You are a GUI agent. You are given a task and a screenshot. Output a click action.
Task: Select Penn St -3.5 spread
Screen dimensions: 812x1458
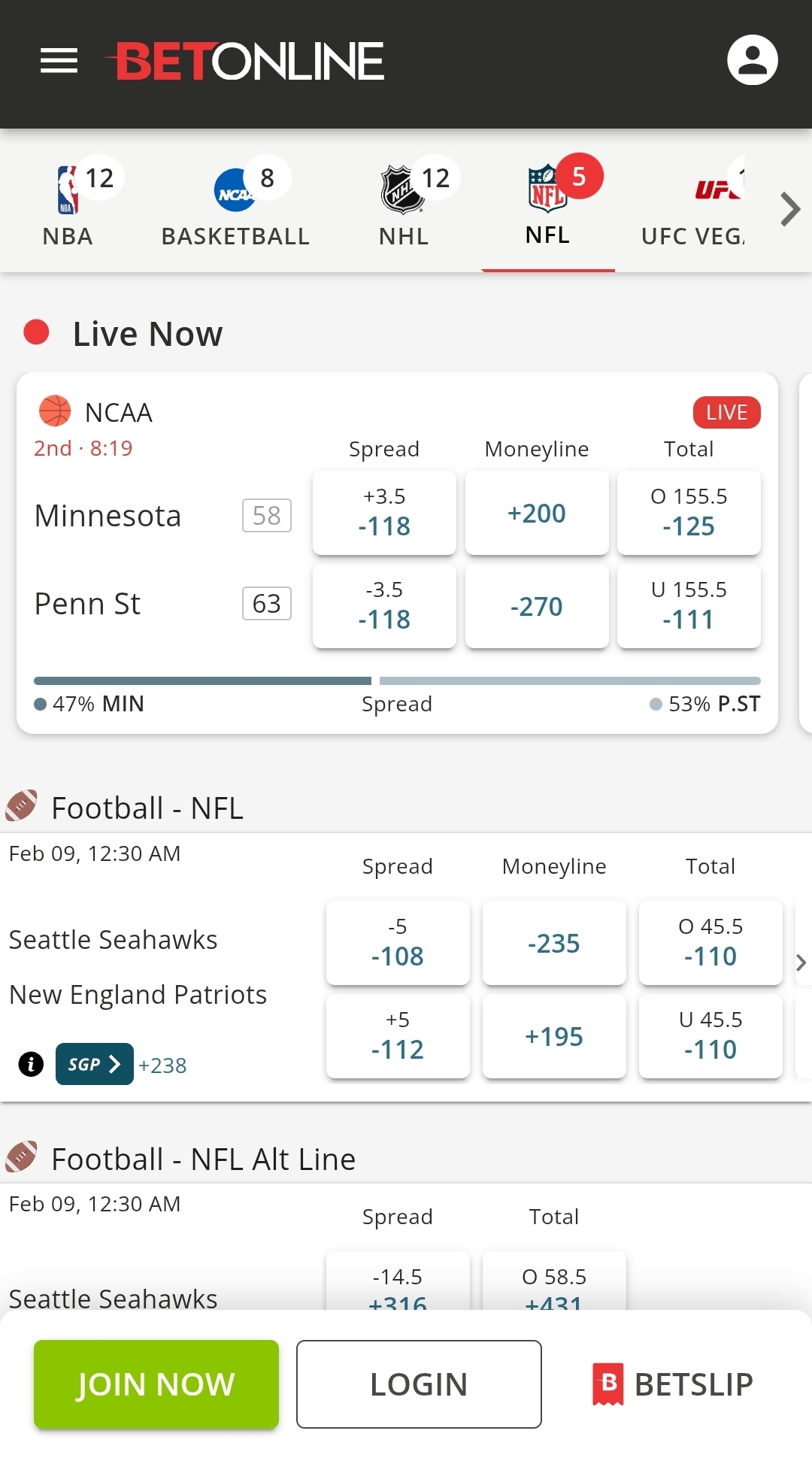click(384, 606)
